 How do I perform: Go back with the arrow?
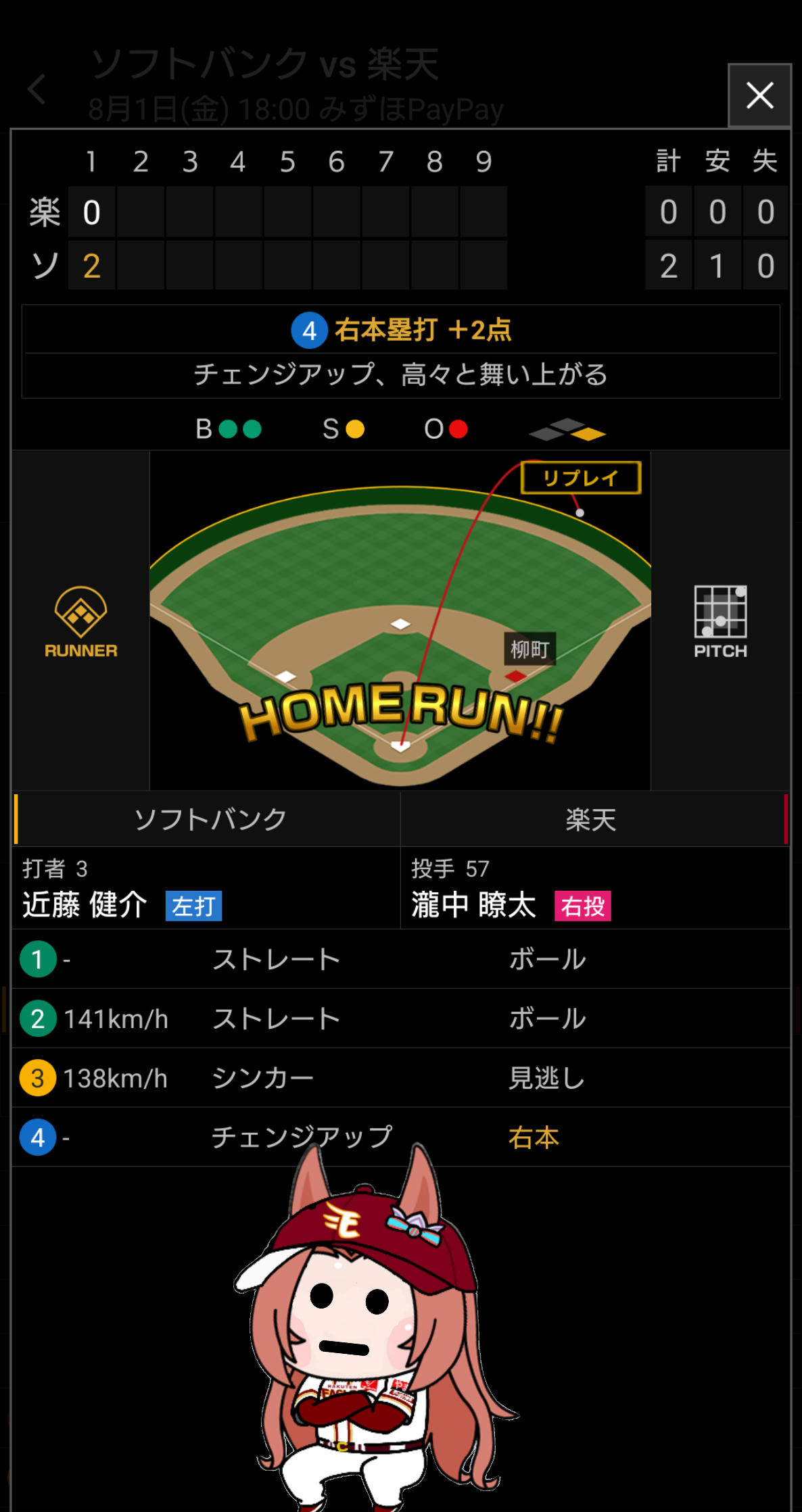click(37, 89)
